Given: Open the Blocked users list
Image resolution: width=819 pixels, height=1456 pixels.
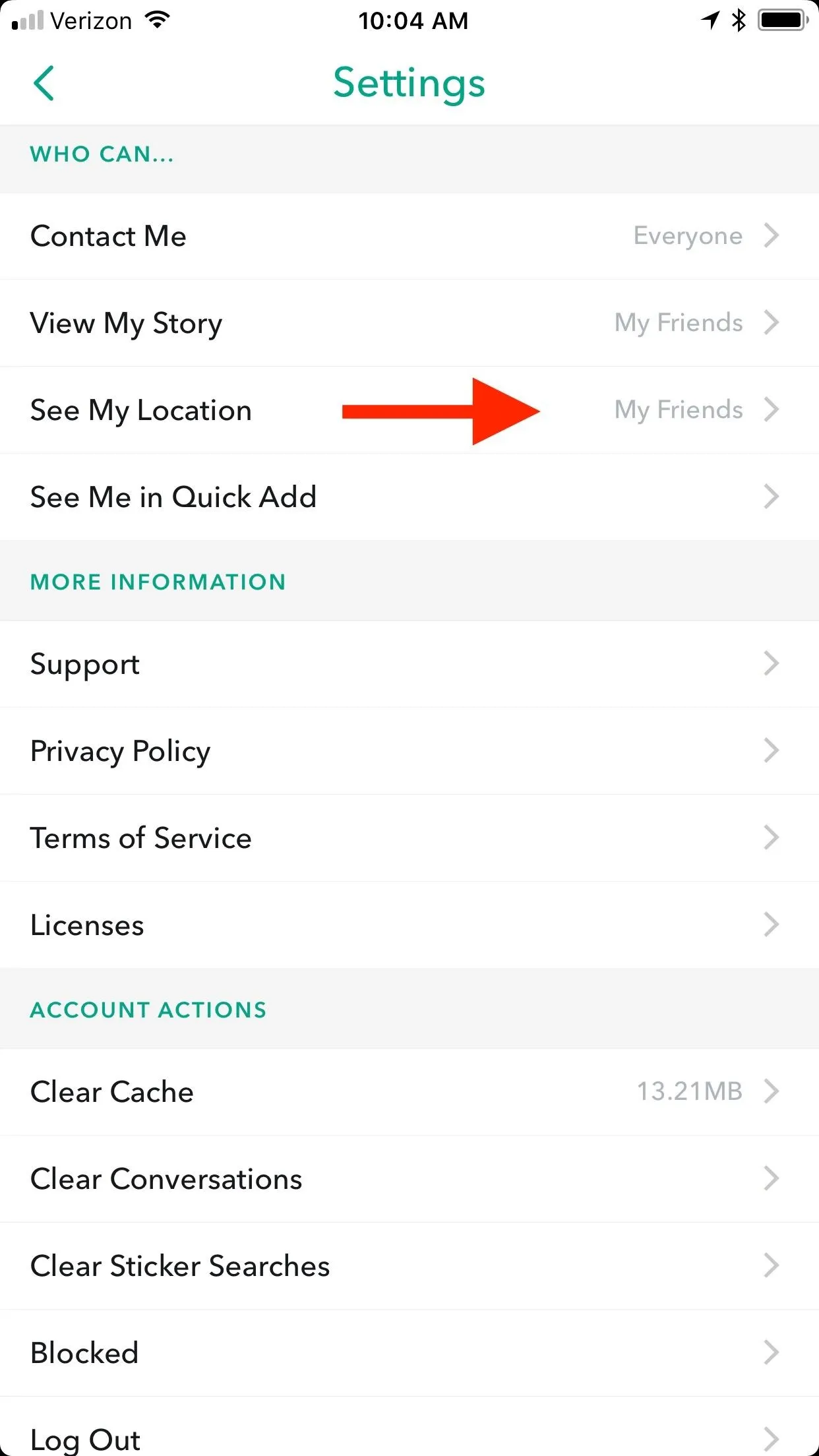Looking at the screenshot, I should point(409,1353).
